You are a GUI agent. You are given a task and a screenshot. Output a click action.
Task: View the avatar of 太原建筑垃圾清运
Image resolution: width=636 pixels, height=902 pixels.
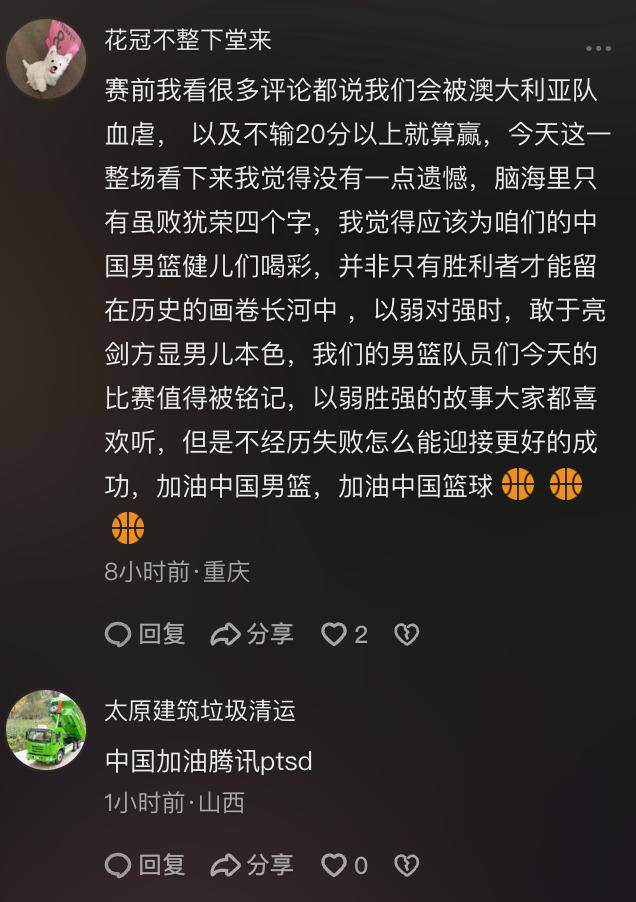(46, 729)
